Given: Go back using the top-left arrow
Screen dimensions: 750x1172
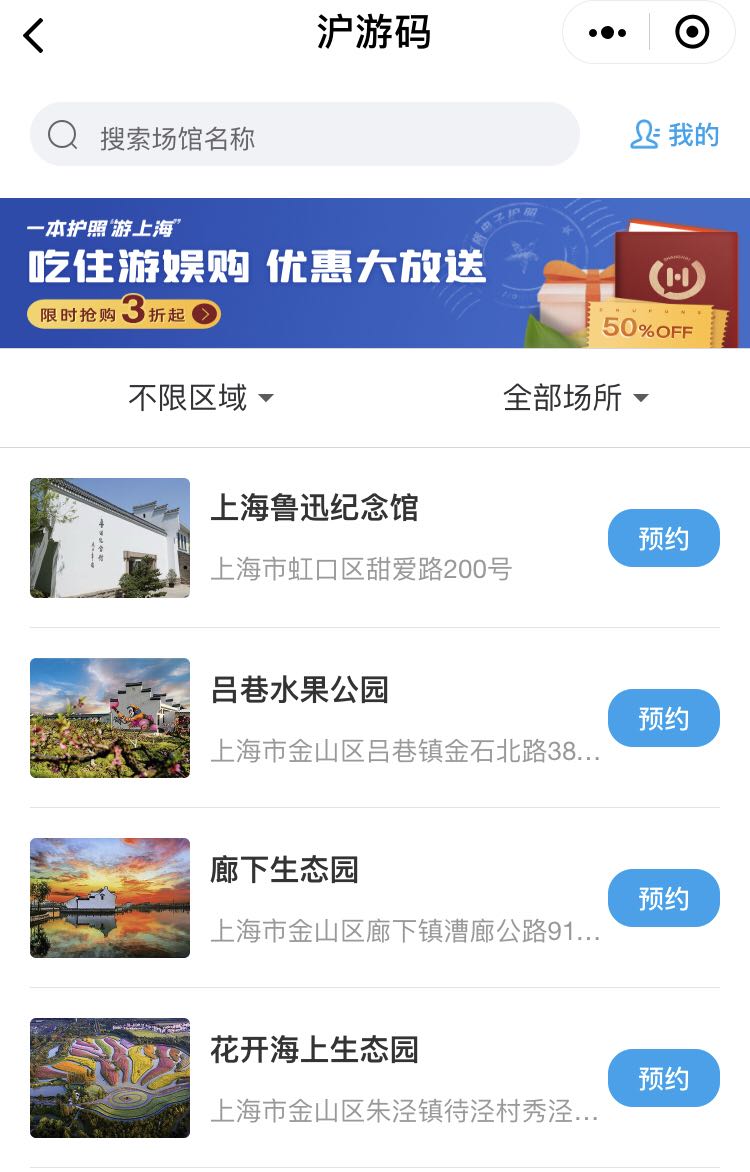Looking at the screenshot, I should [x=34, y=36].
